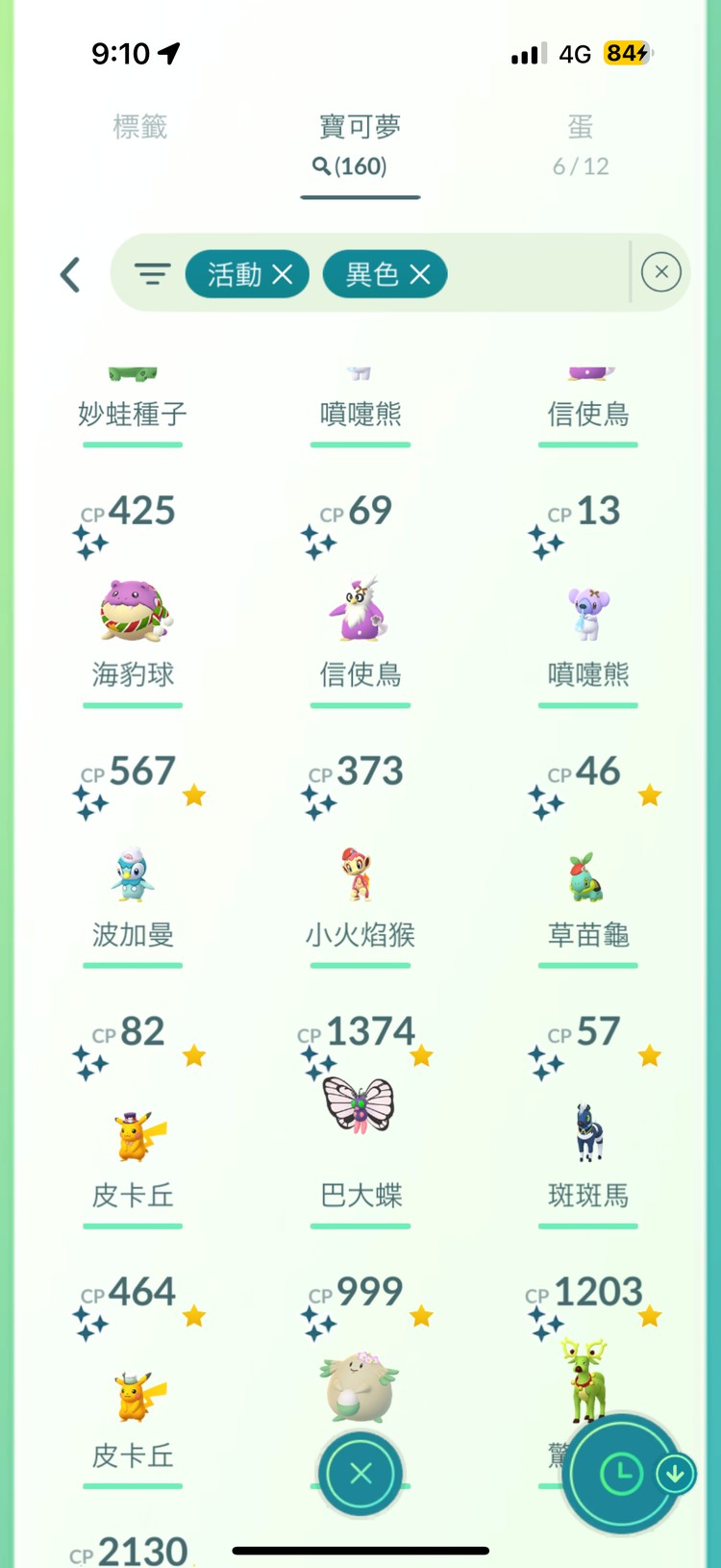Remove the 活動 filter chip
Screen dimensions: 721x1568
[283, 274]
